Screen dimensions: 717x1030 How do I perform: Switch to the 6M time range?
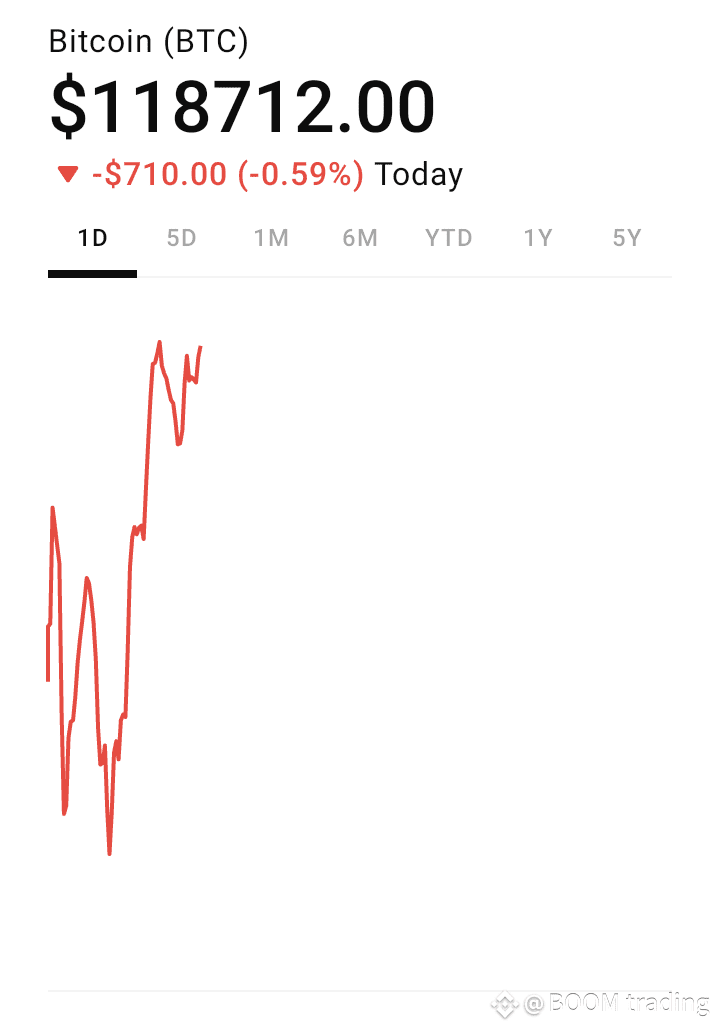359,238
